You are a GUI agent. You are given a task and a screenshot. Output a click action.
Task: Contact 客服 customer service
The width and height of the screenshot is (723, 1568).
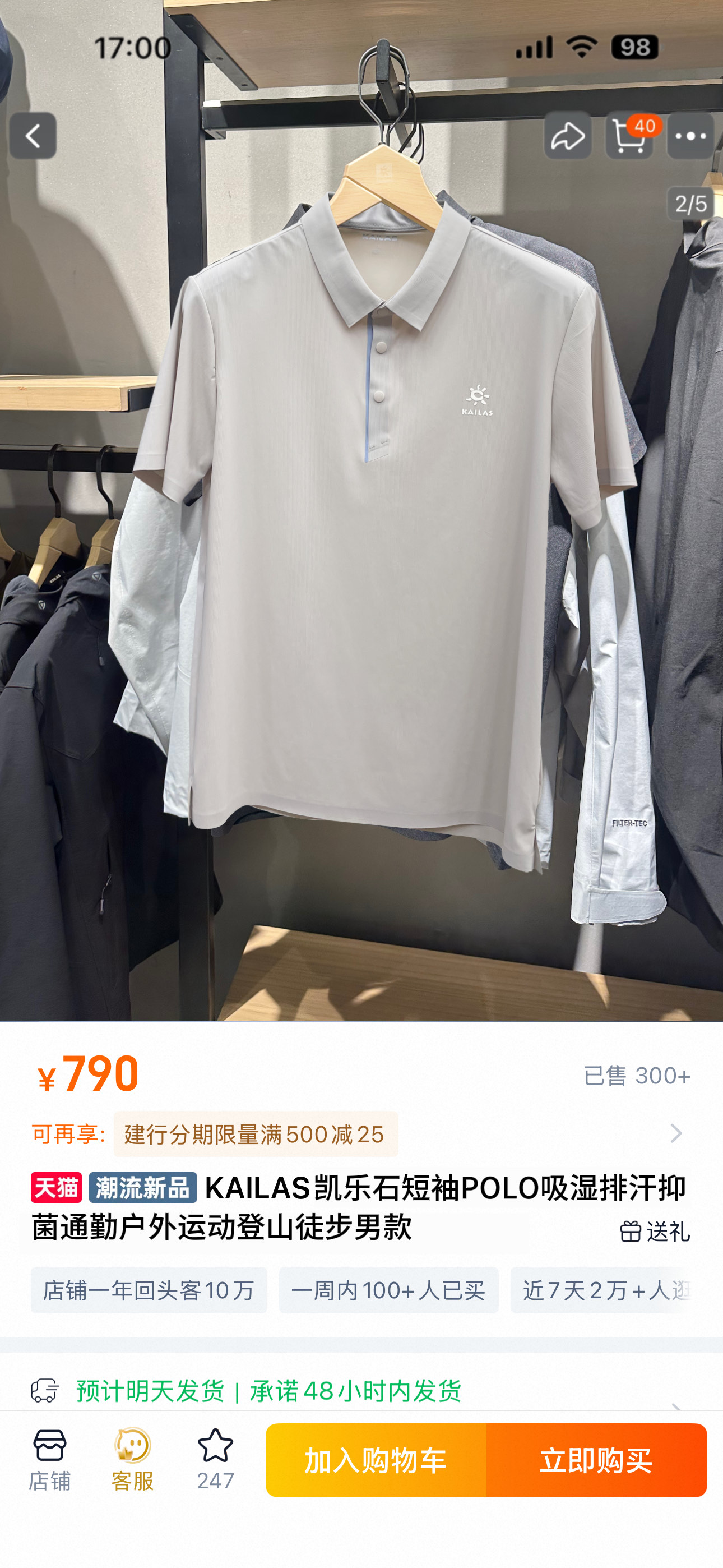point(132,1460)
